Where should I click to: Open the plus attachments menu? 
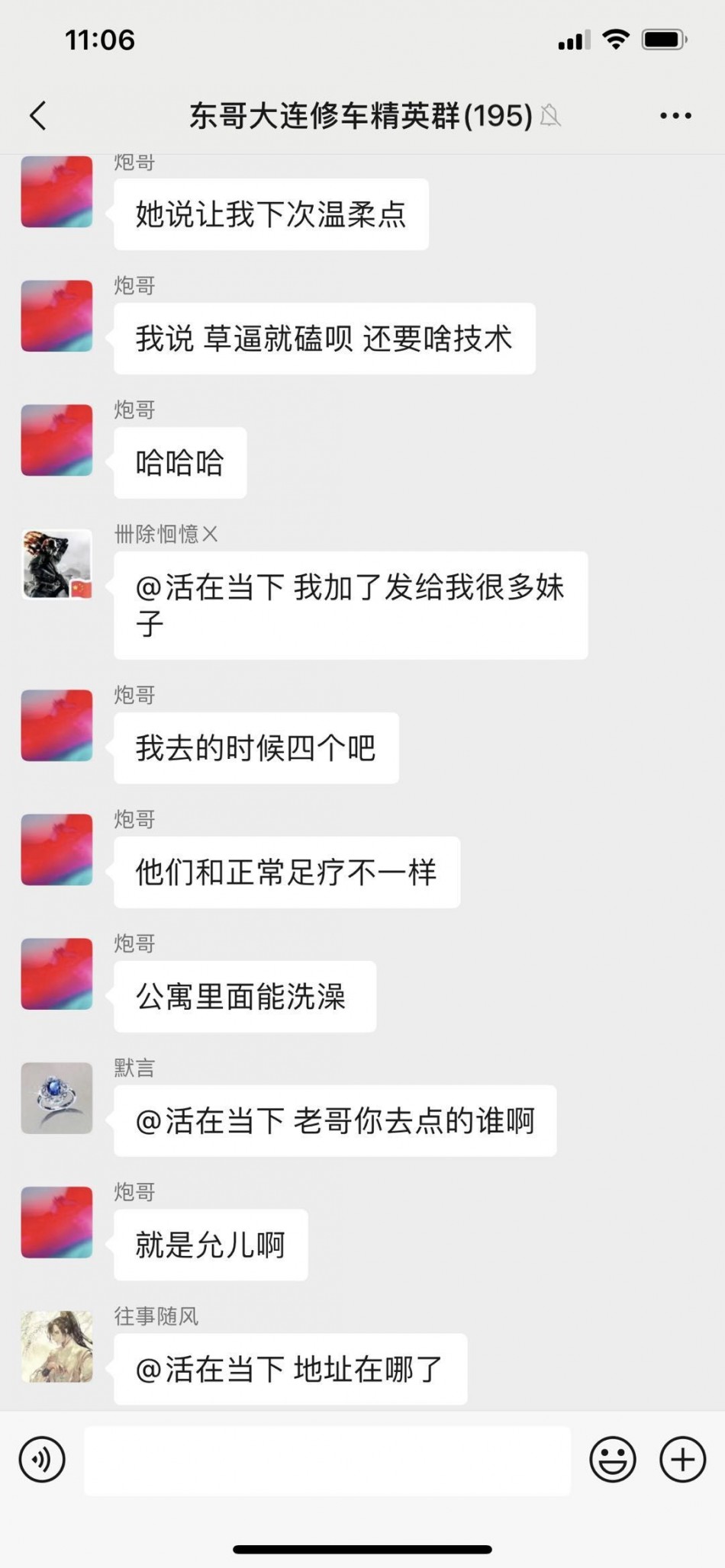pos(682,1460)
